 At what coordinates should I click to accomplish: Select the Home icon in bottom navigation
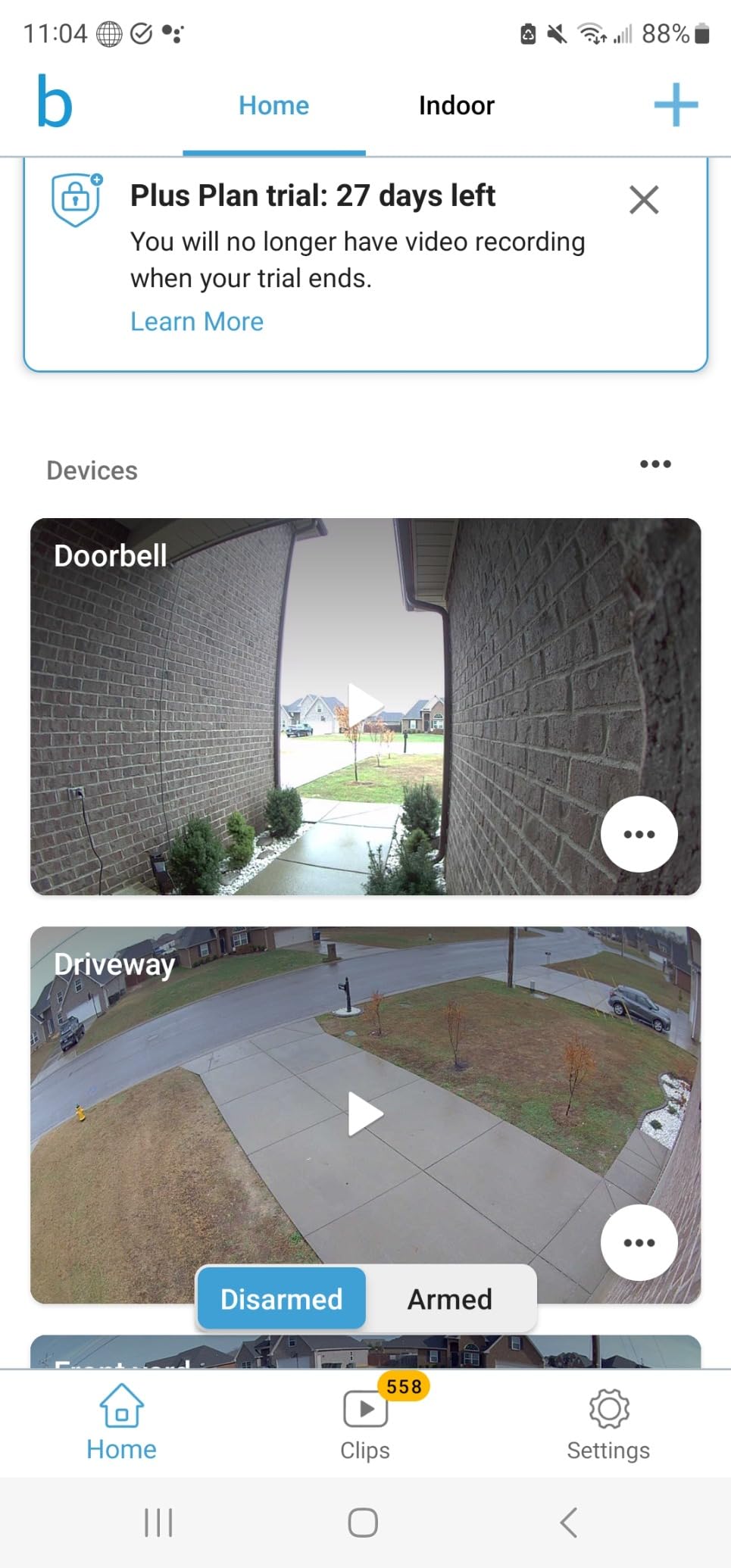pyautogui.click(x=121, y=1423)
